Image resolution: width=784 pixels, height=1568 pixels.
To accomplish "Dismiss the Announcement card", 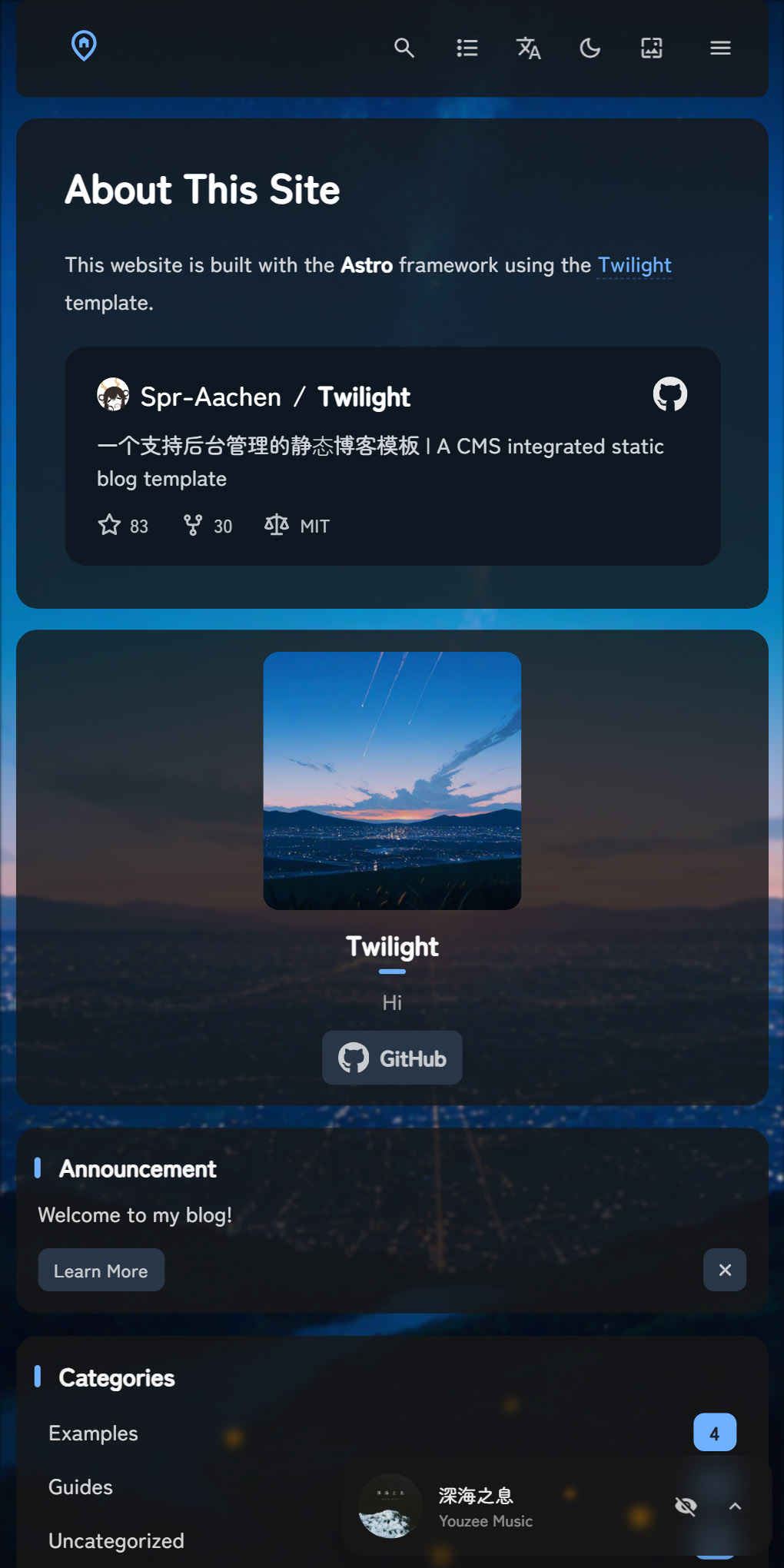I will [x=724, y=1270].
